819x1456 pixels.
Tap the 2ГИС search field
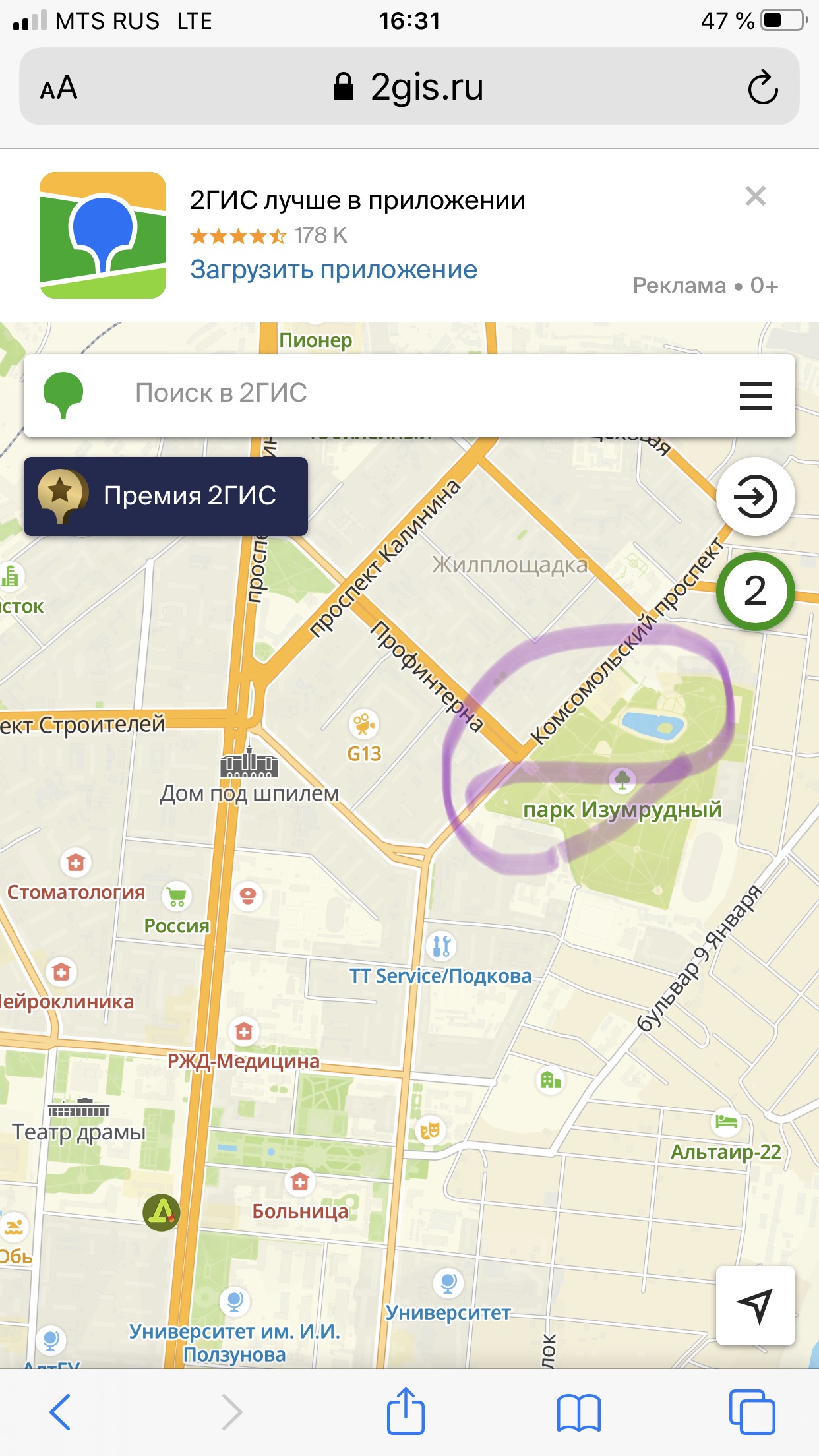(x=396, y=394)
